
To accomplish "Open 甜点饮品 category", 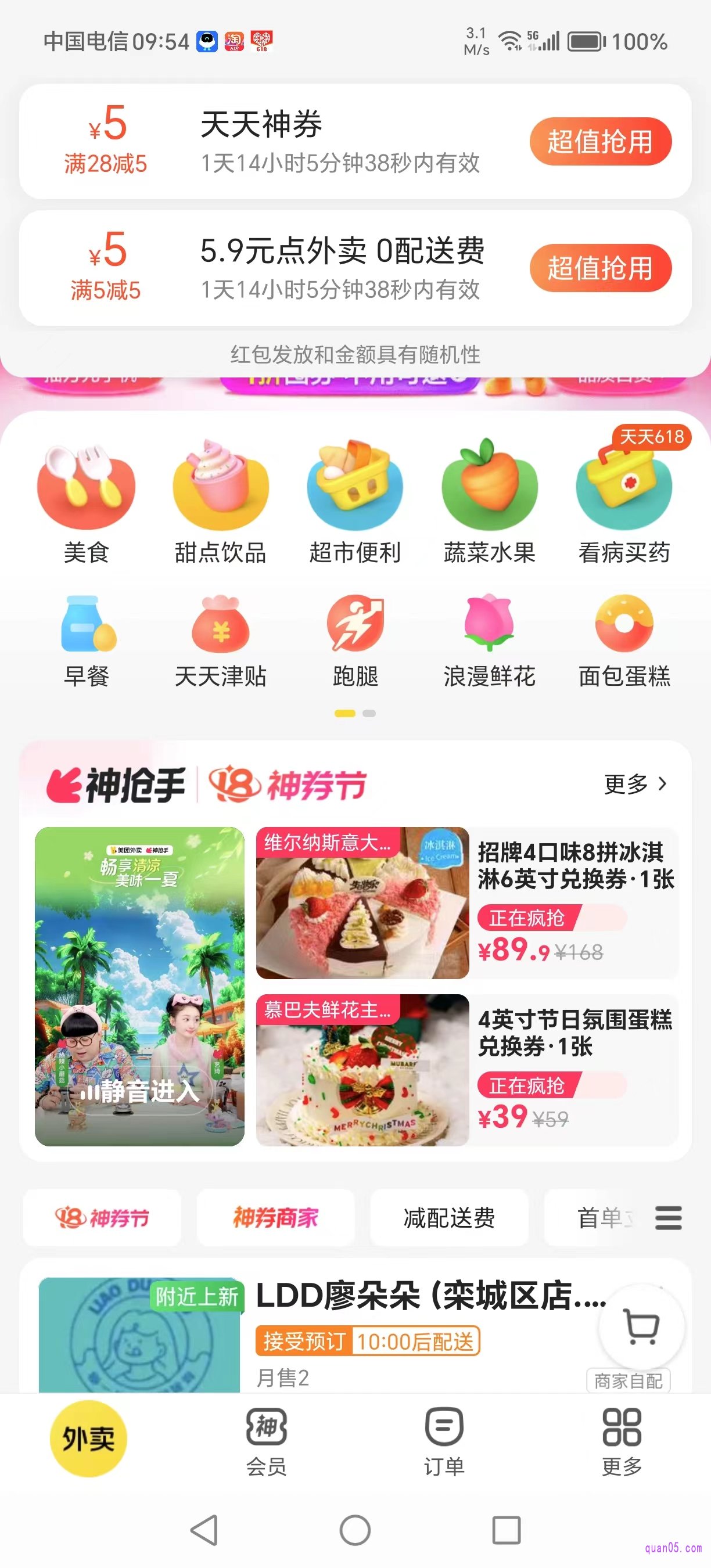I will tap(220, 501).
